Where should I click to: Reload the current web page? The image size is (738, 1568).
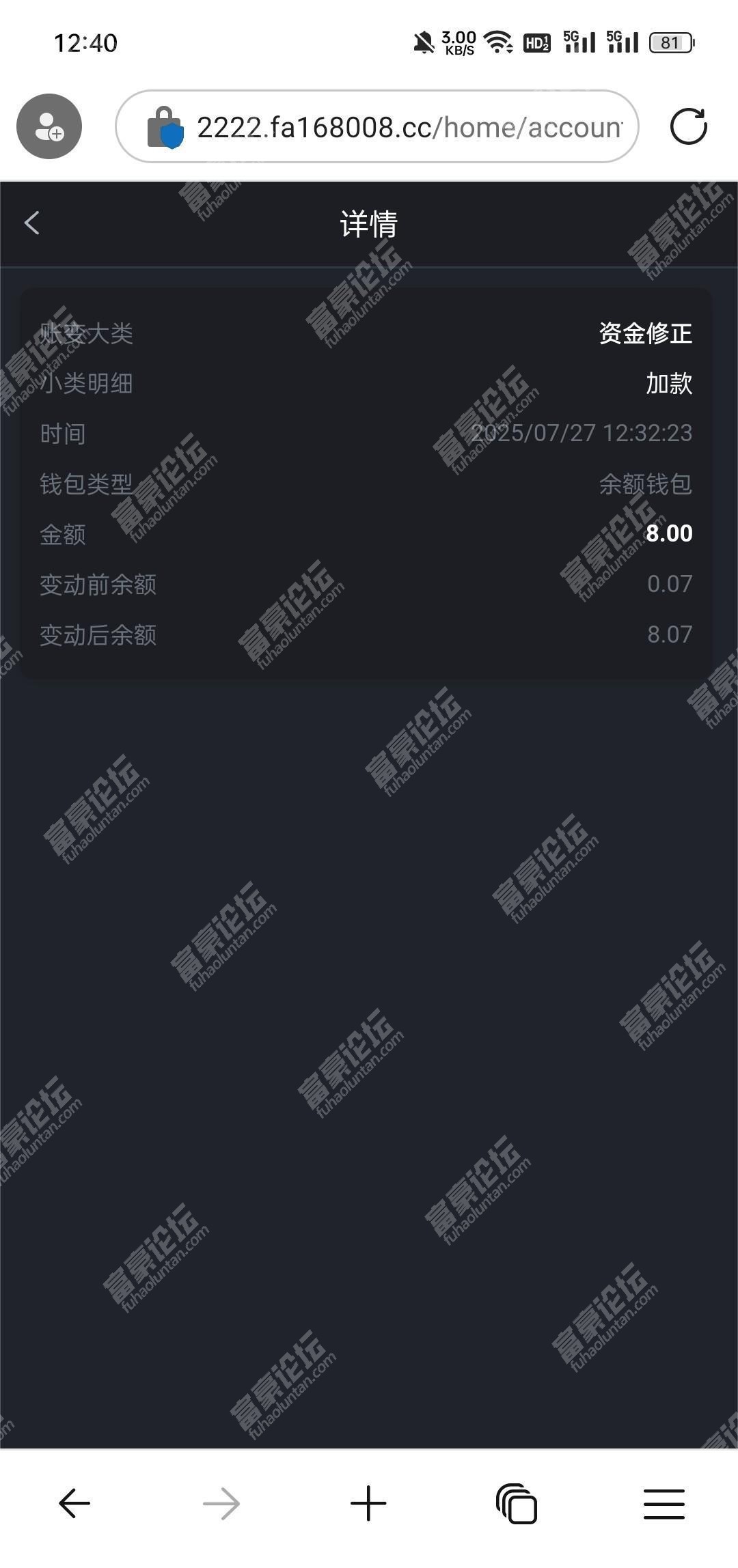coord(688,127)
